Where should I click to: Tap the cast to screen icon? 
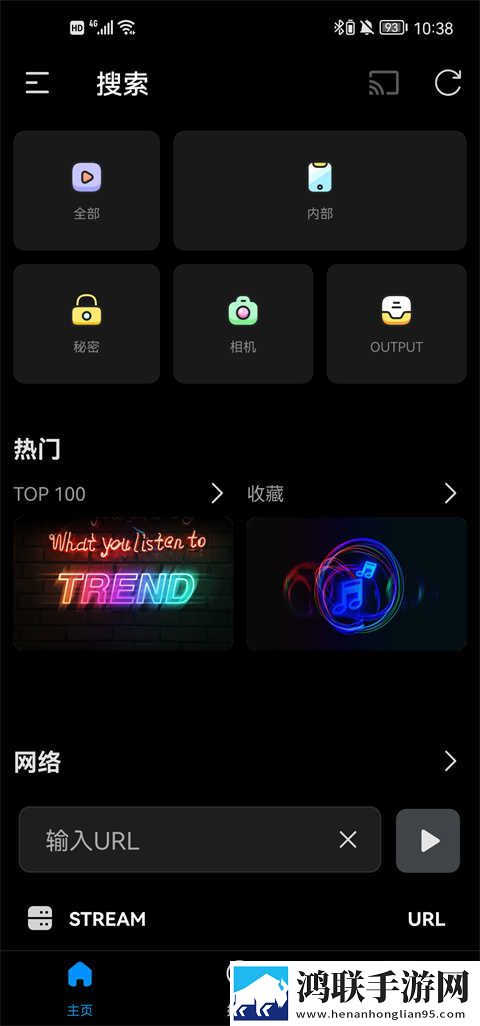pos(383,83)
